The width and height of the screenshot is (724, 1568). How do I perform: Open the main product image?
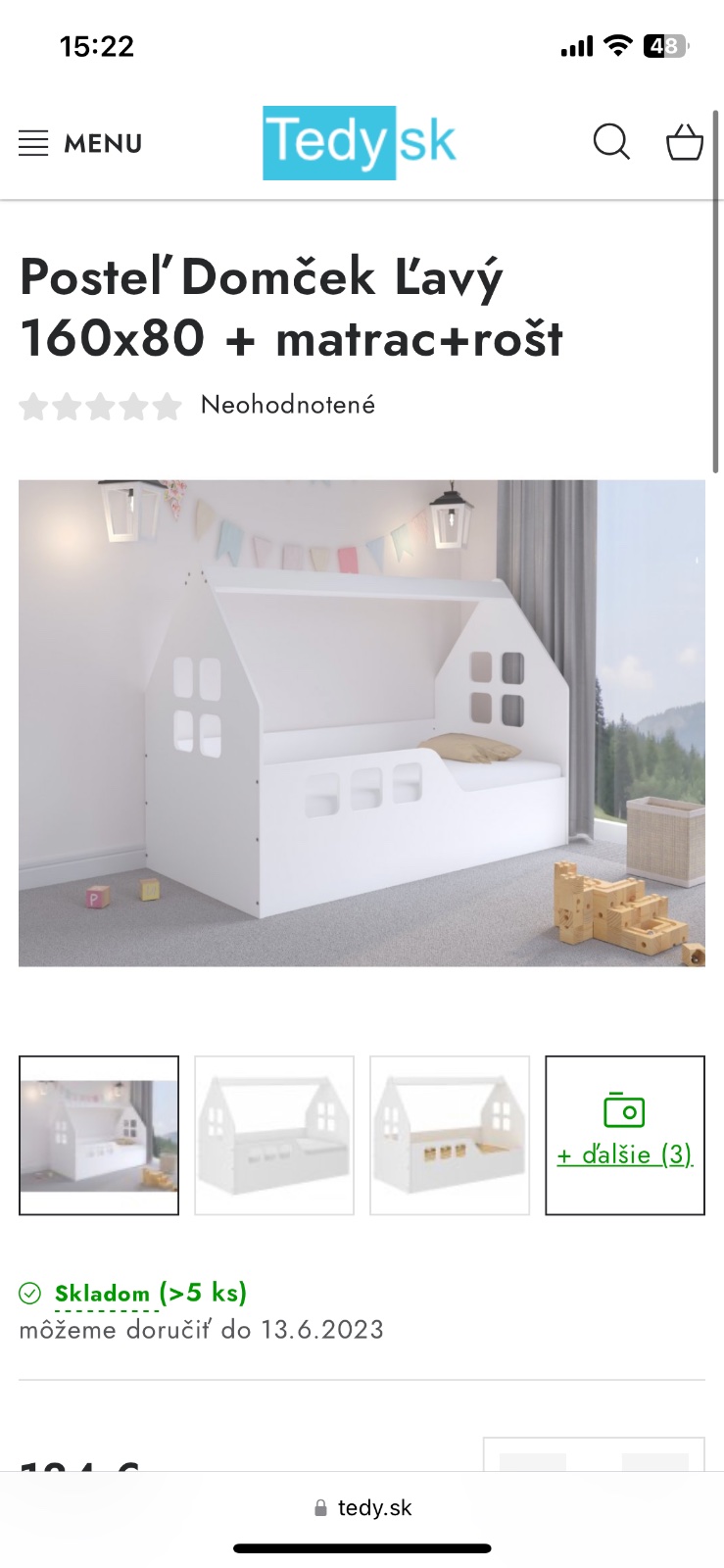(362, 723)
